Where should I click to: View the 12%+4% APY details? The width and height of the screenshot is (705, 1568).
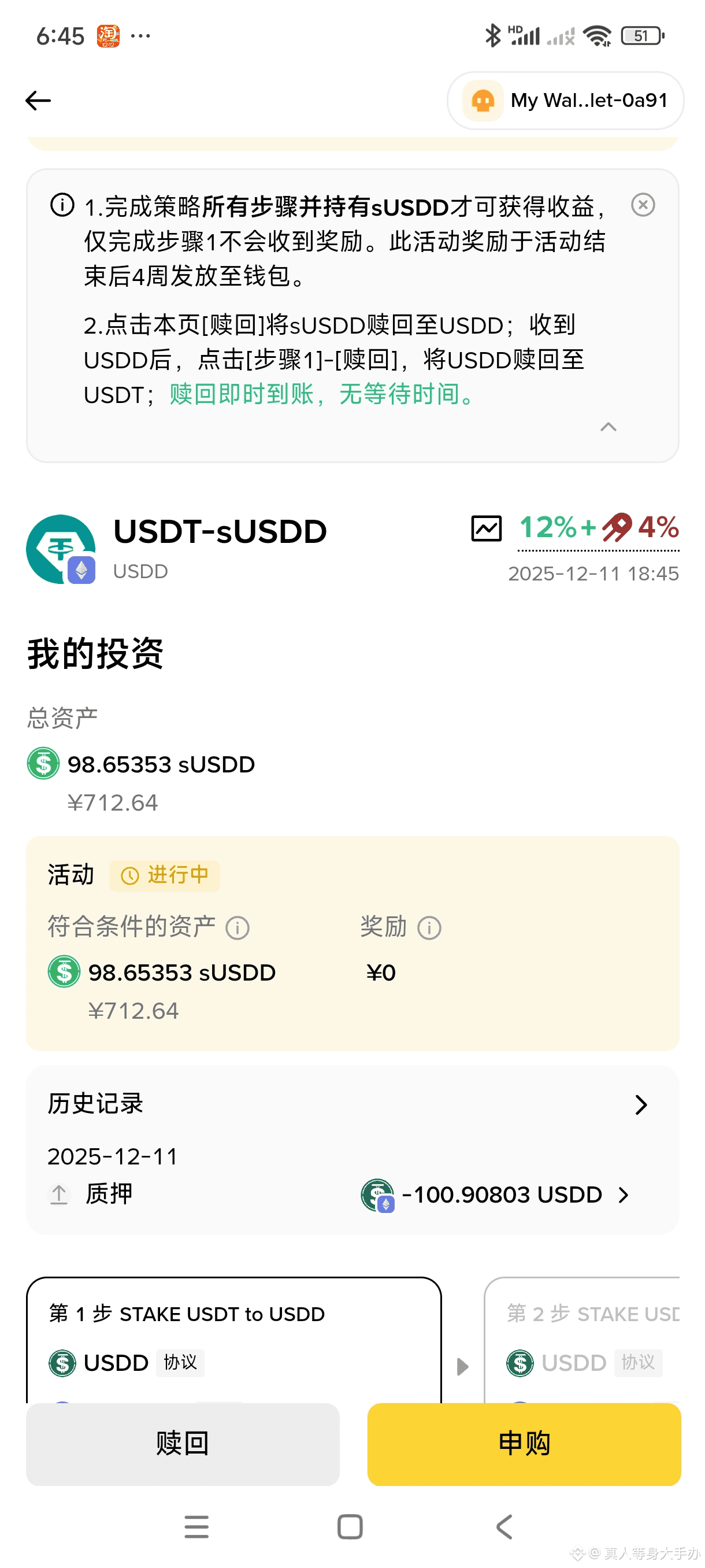coord(599,528)
